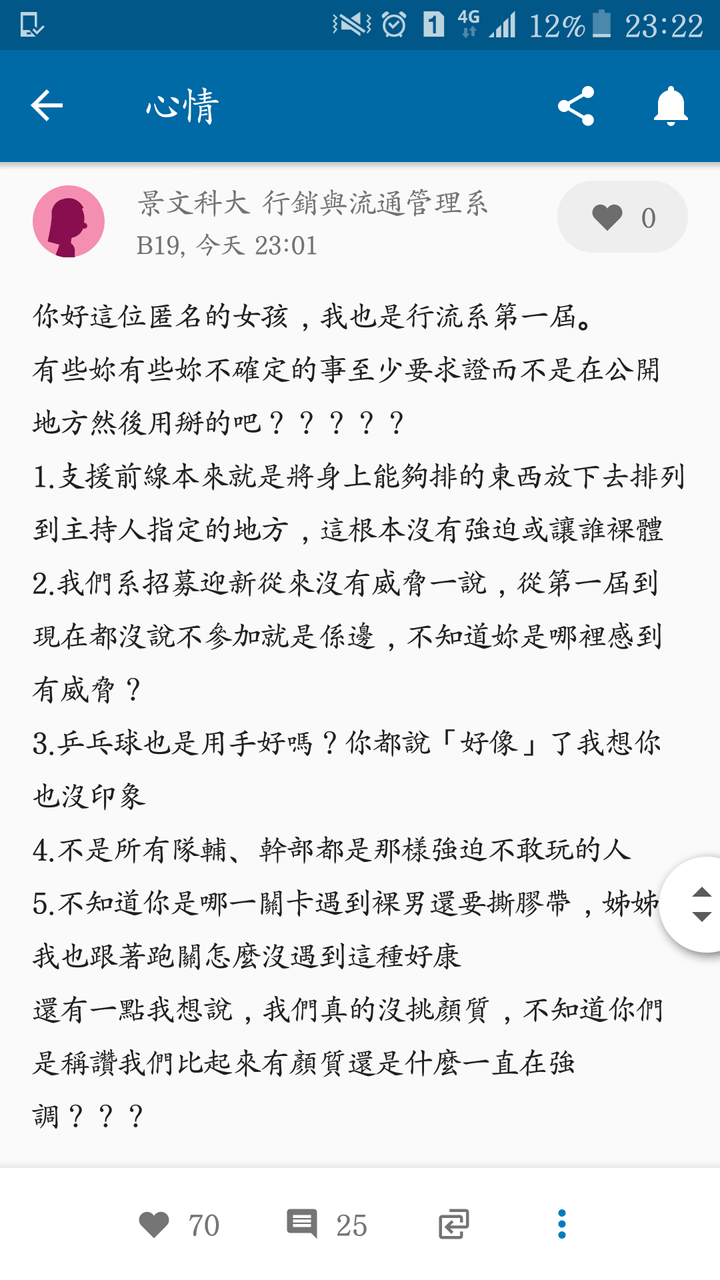This screenshot has height=1280, width=720.
Task: Open the three-dot overflow menu
Action: pos(562,1224)
